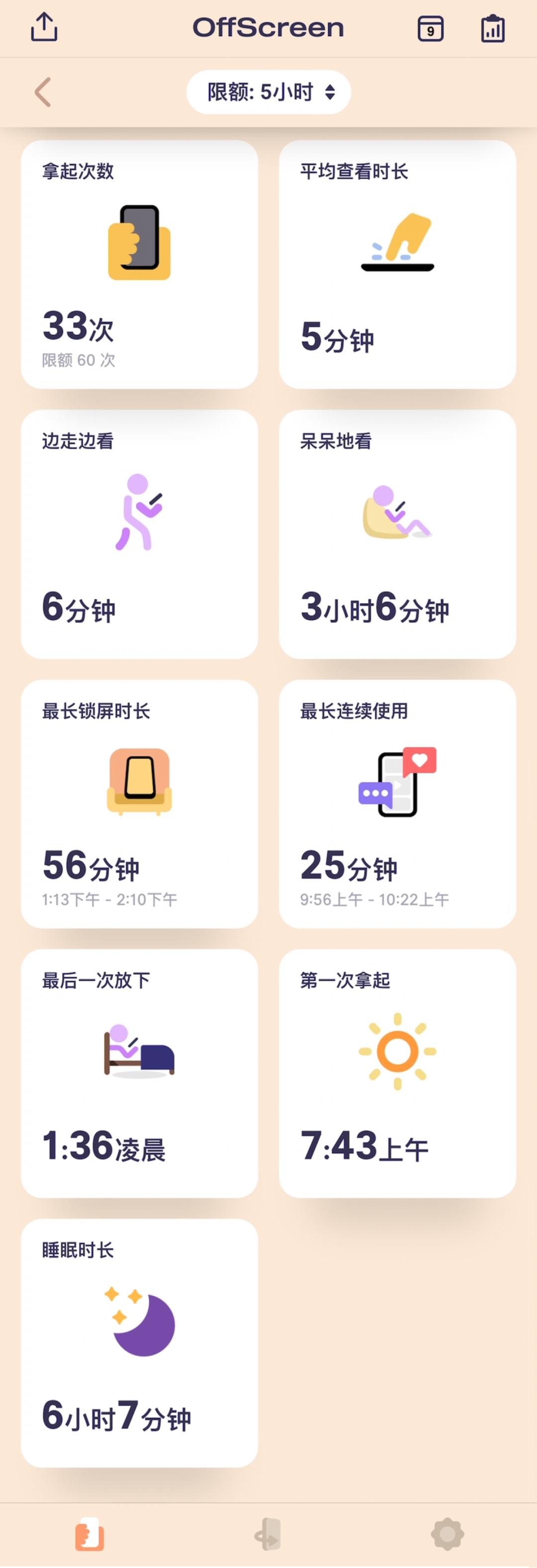This screenshot has width=537, height=1568.
Task: Tap the OffScreen title text
Action: tap(268, 27)
